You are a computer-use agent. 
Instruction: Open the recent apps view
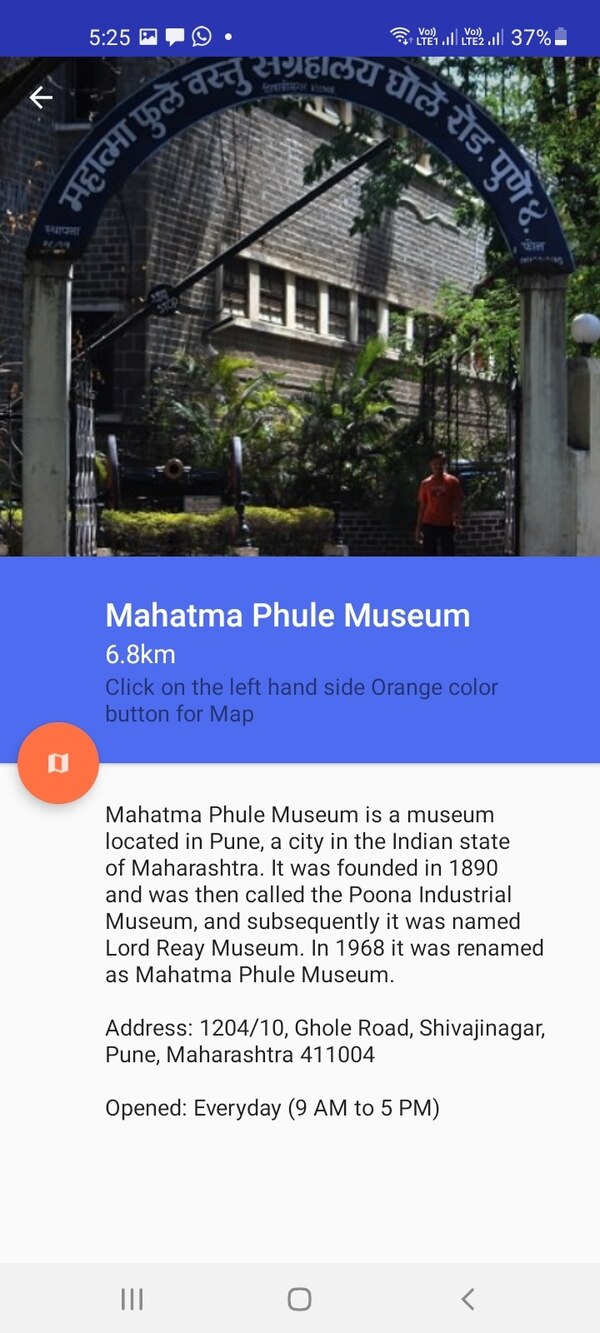[x=132, y=1298]
